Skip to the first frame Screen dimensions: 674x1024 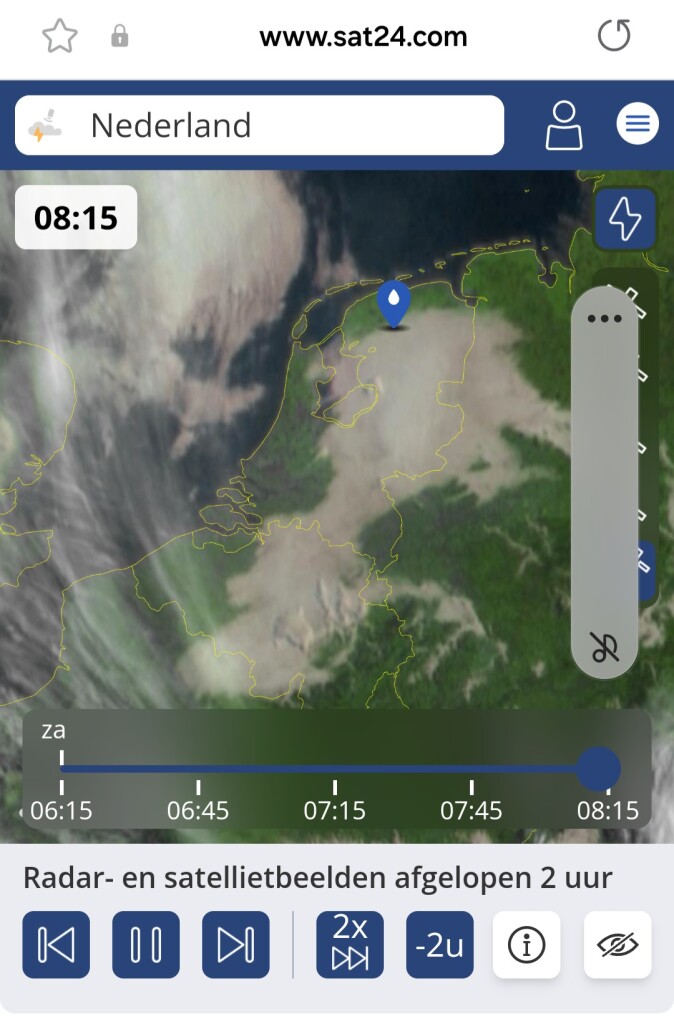(x=56, y=944)
